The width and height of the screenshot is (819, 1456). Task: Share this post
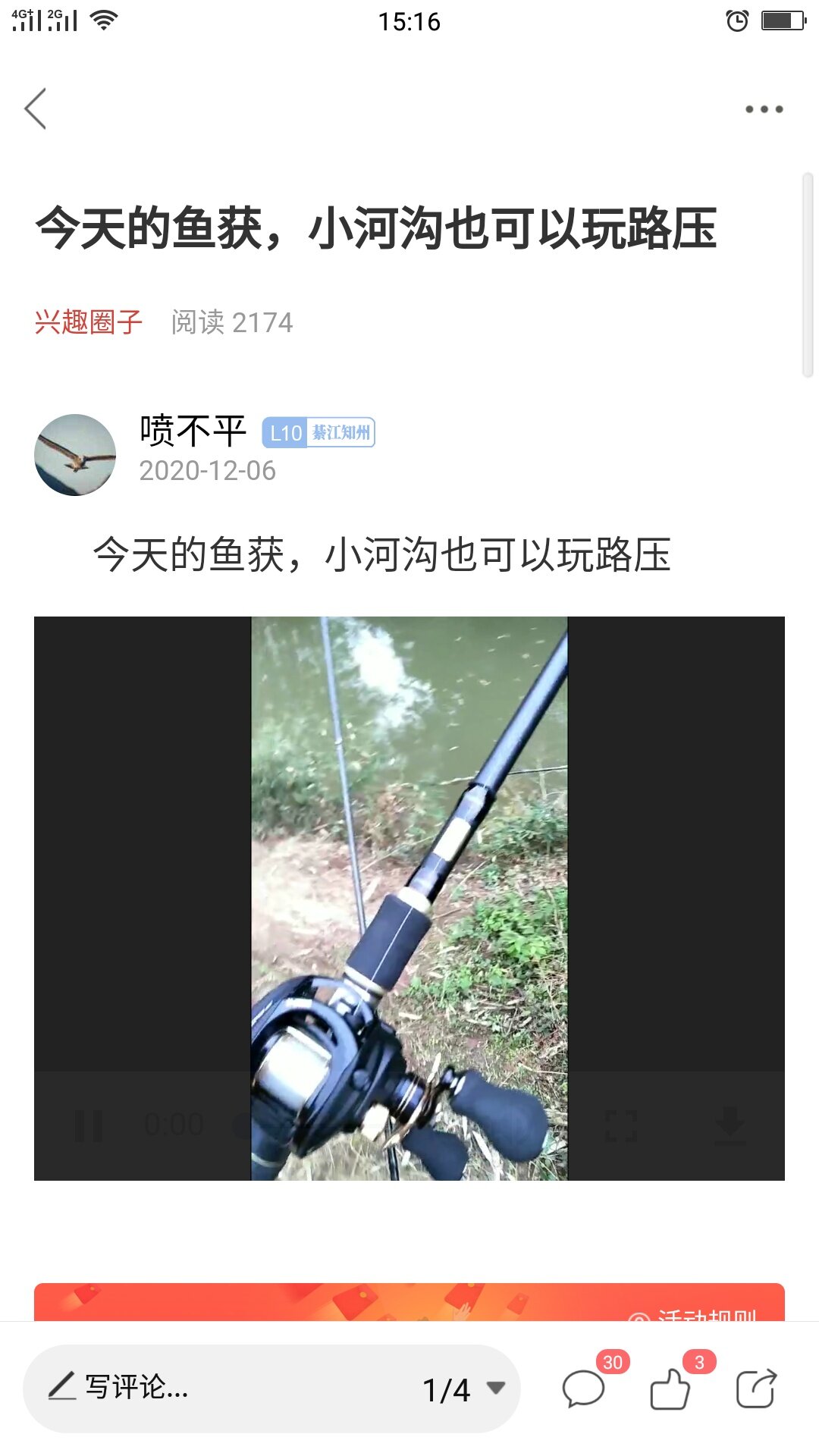pos(756,1389)
